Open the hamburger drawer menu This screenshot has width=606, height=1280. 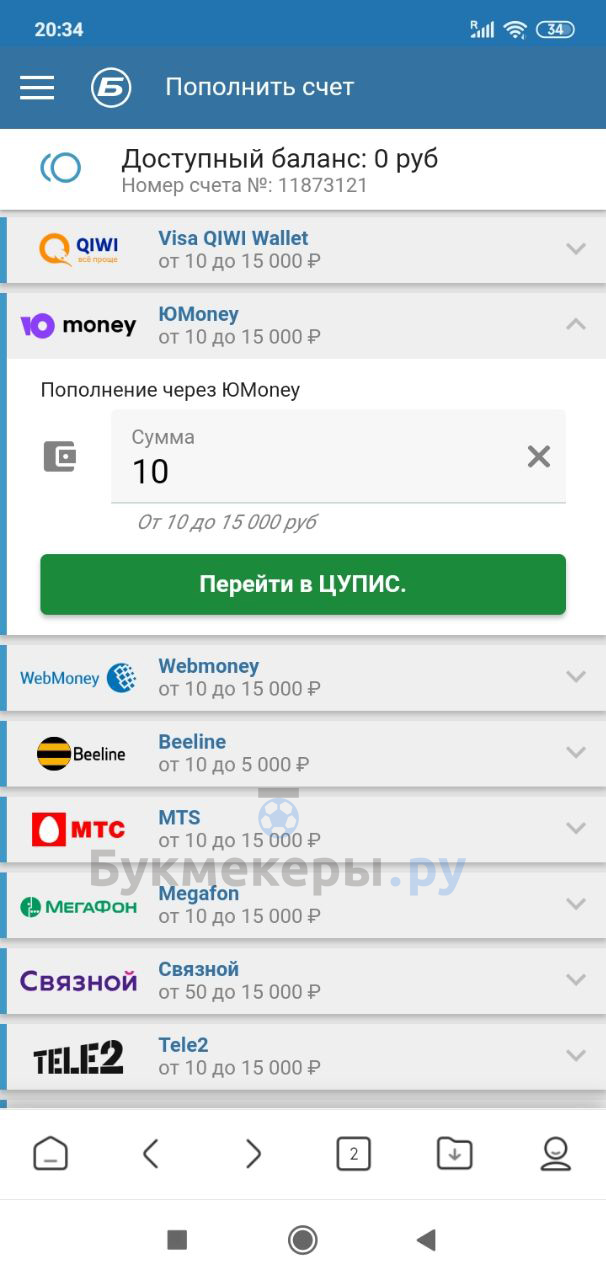coord(37,88)
